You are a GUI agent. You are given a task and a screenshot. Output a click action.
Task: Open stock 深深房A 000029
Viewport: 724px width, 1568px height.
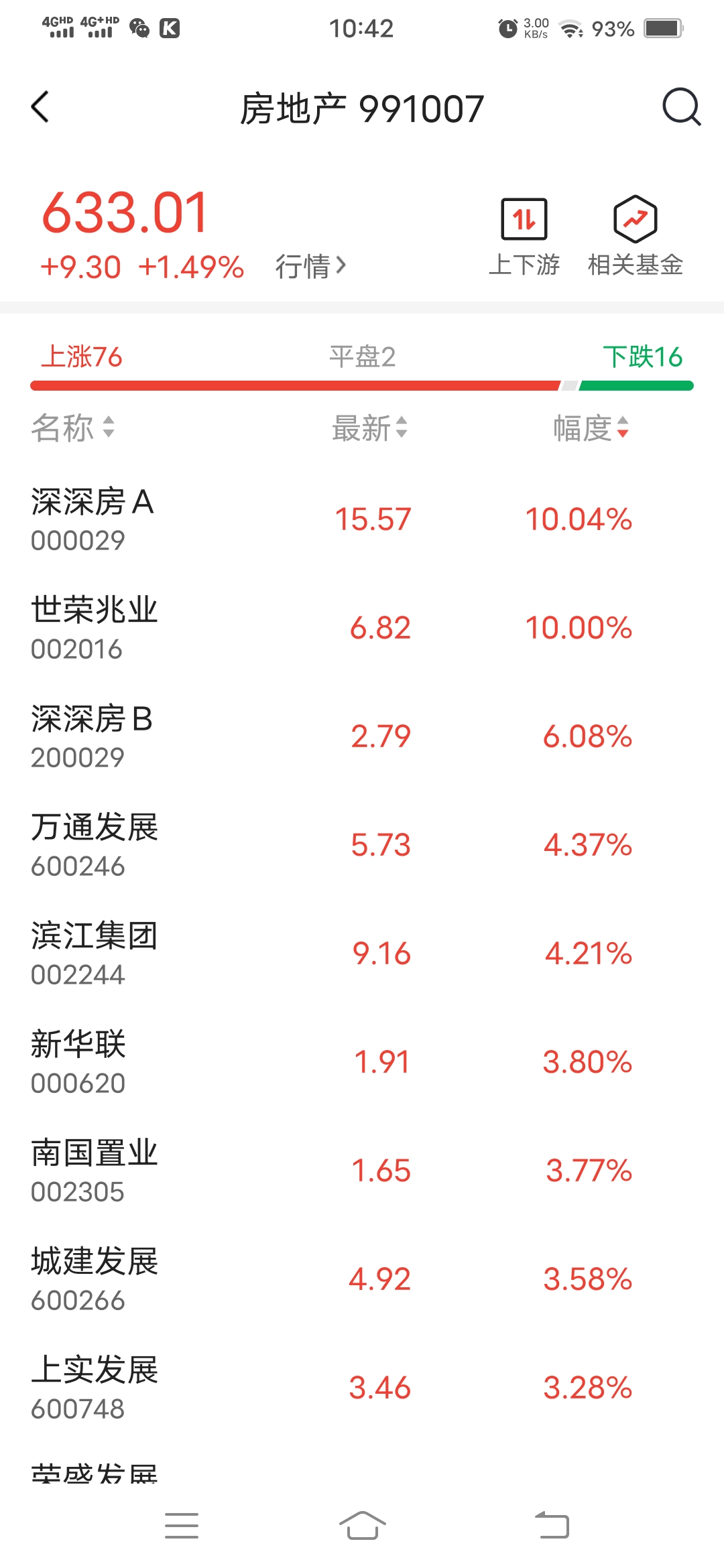click(362, 520)
